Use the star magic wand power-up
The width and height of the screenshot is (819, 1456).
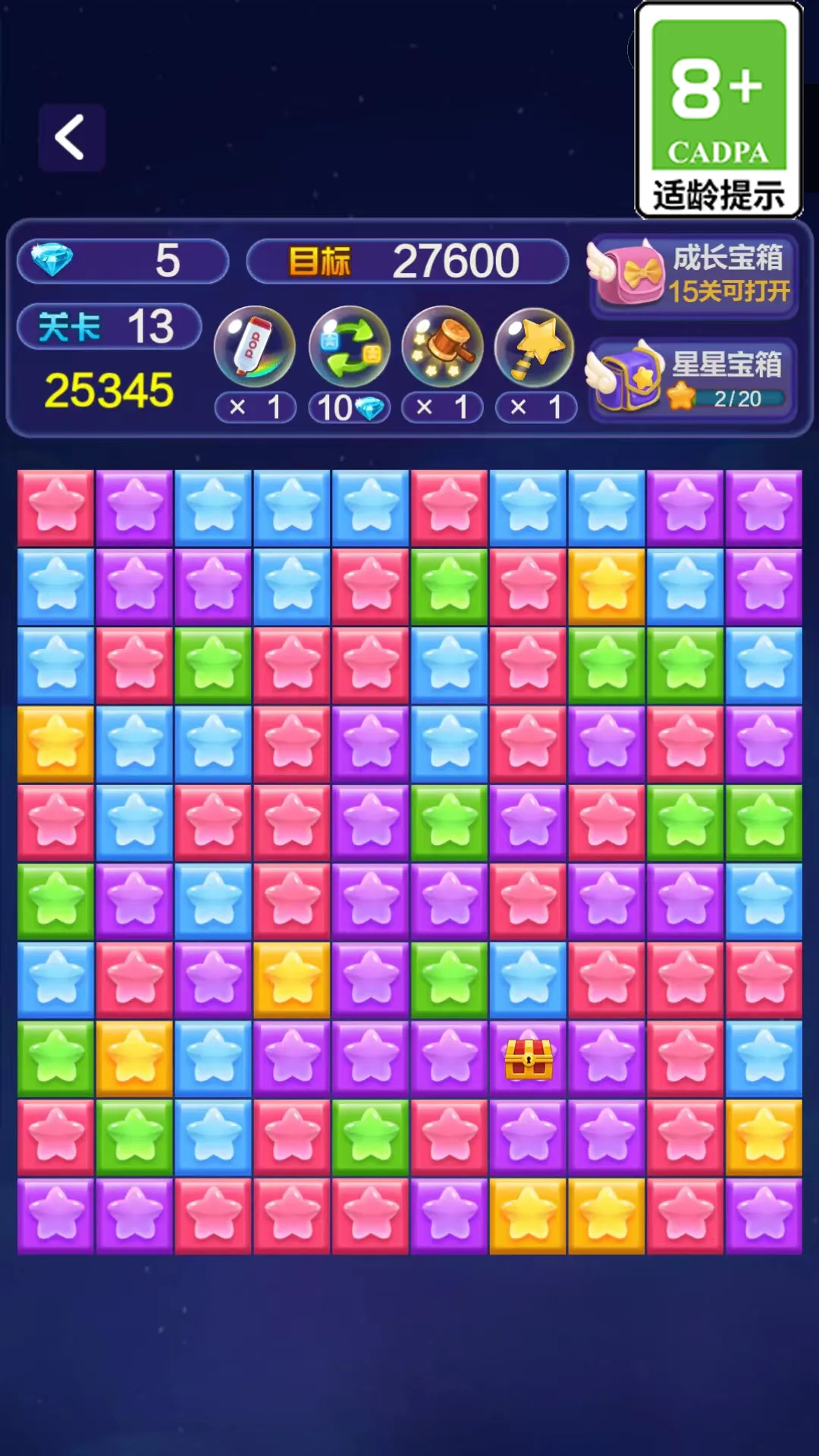point(535,347)
